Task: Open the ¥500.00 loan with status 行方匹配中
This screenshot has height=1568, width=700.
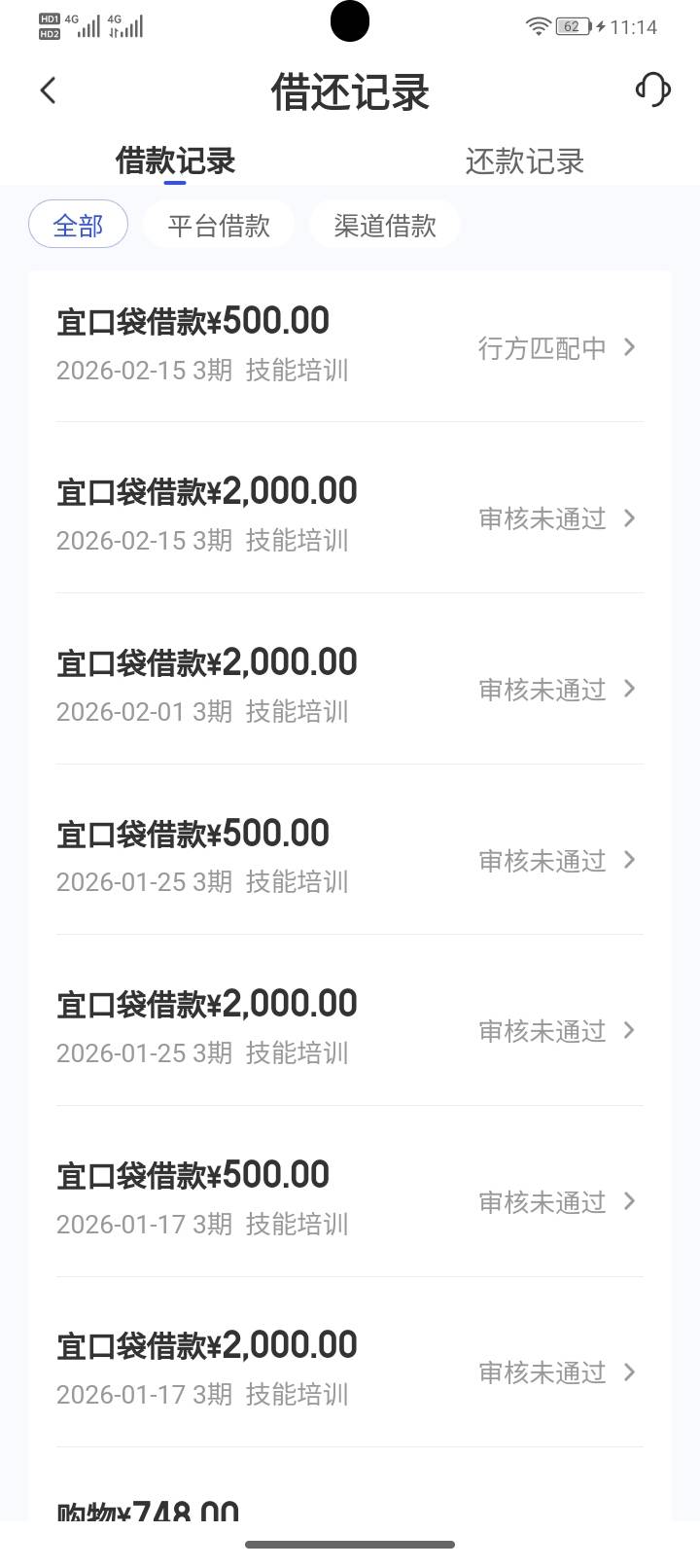Action: [350, 345]
